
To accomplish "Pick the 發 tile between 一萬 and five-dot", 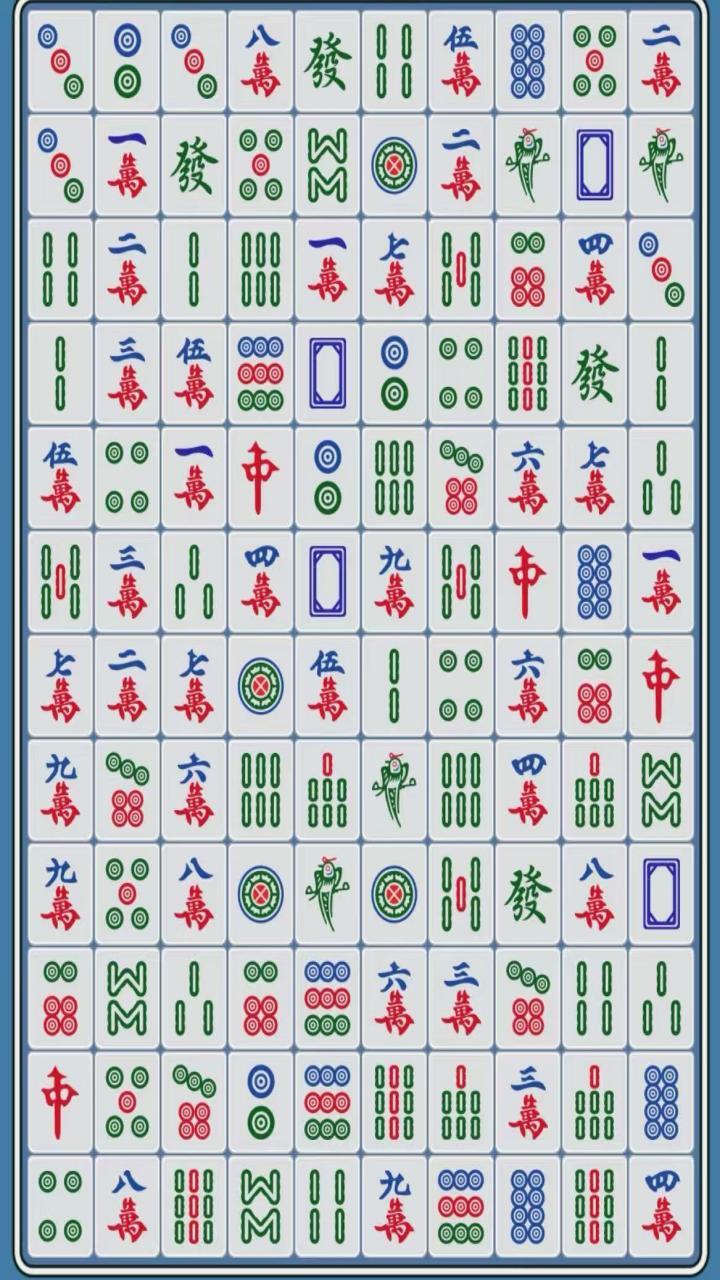I will tap(193, 165).
